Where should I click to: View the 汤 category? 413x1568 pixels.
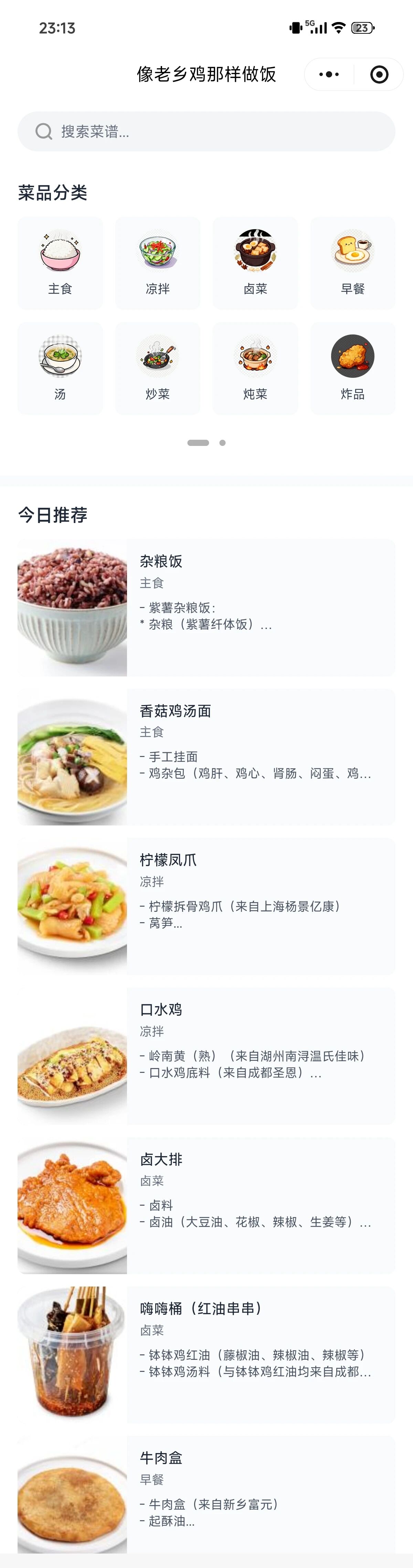tap(60, 368)
